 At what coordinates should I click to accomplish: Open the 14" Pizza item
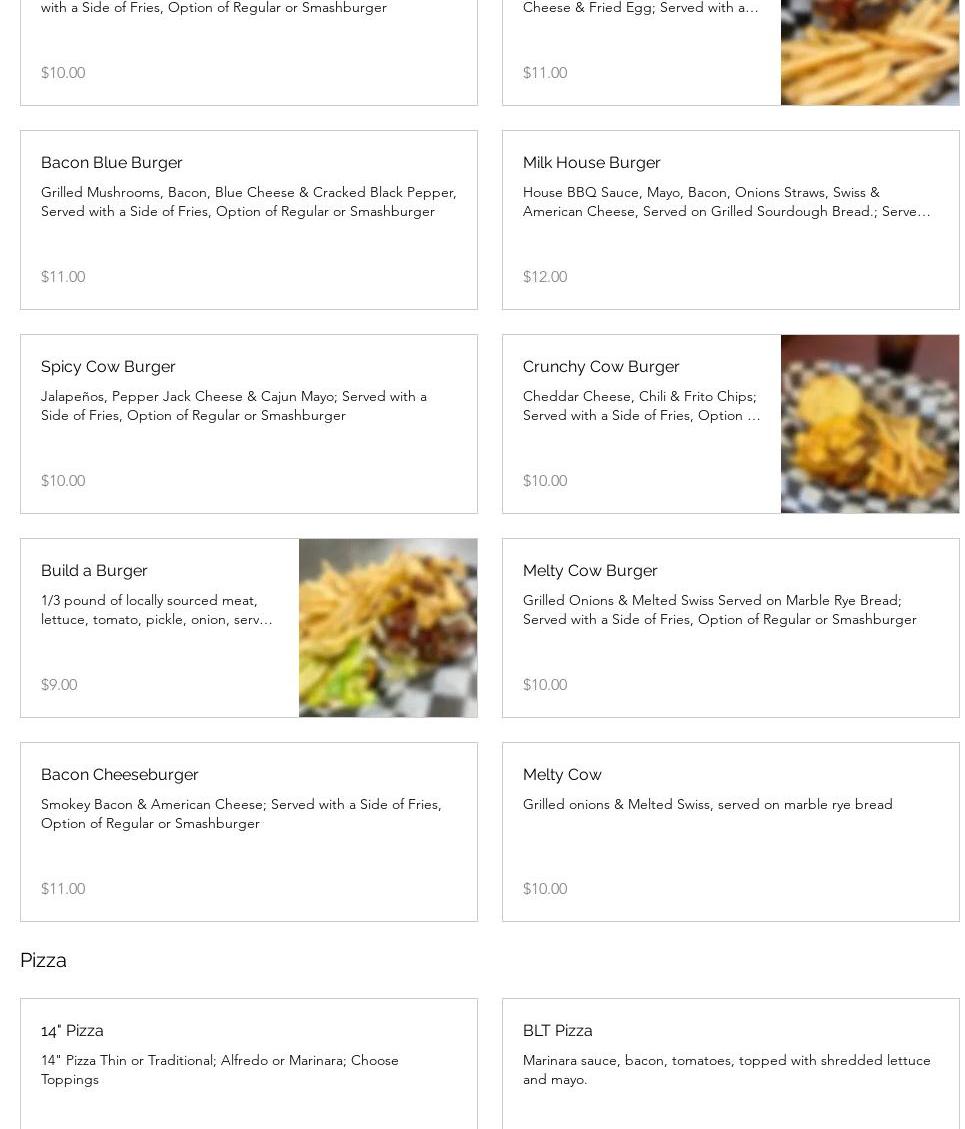coord(248,1062)
